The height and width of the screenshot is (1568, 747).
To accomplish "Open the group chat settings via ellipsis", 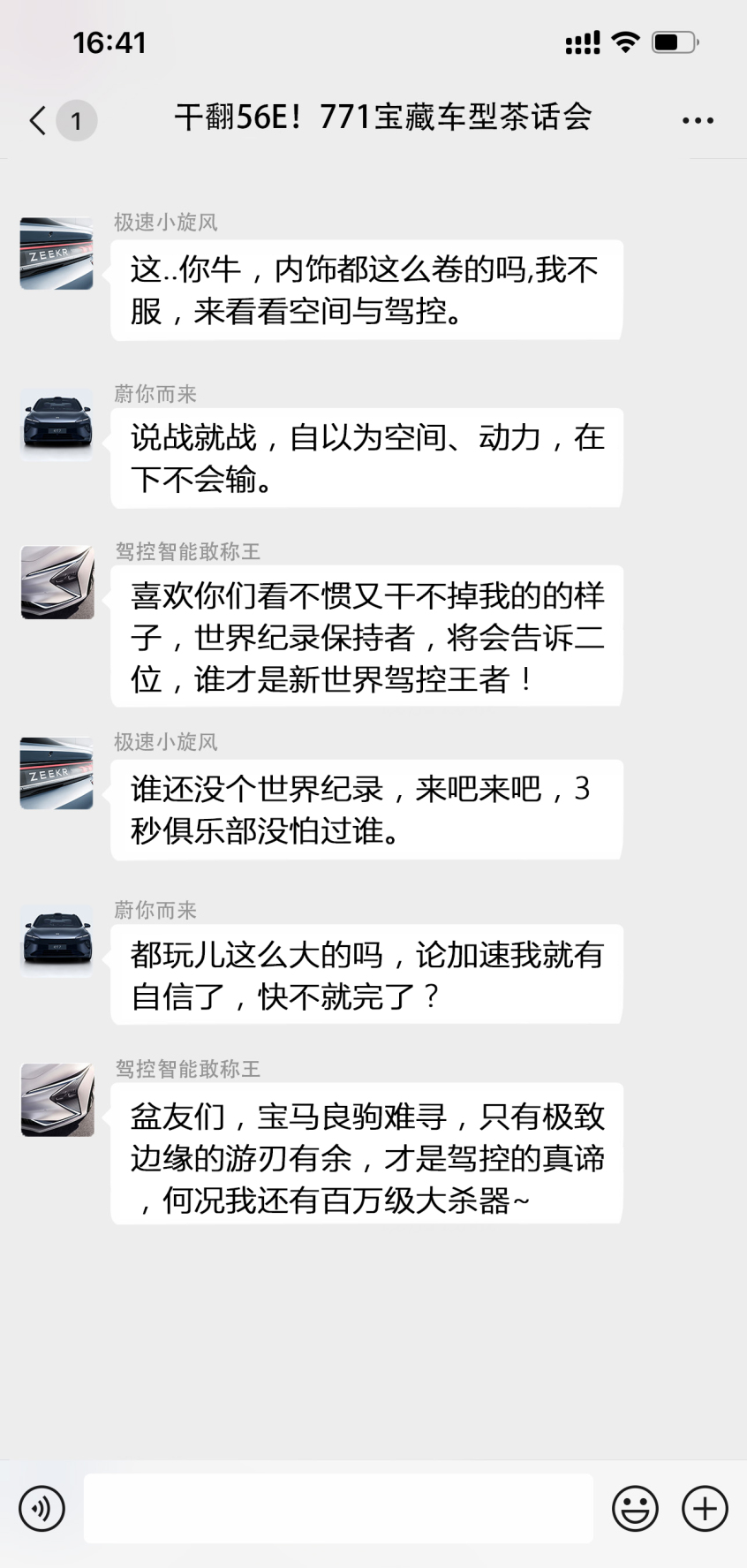I will pyautogui.click(x=698, y=118).
